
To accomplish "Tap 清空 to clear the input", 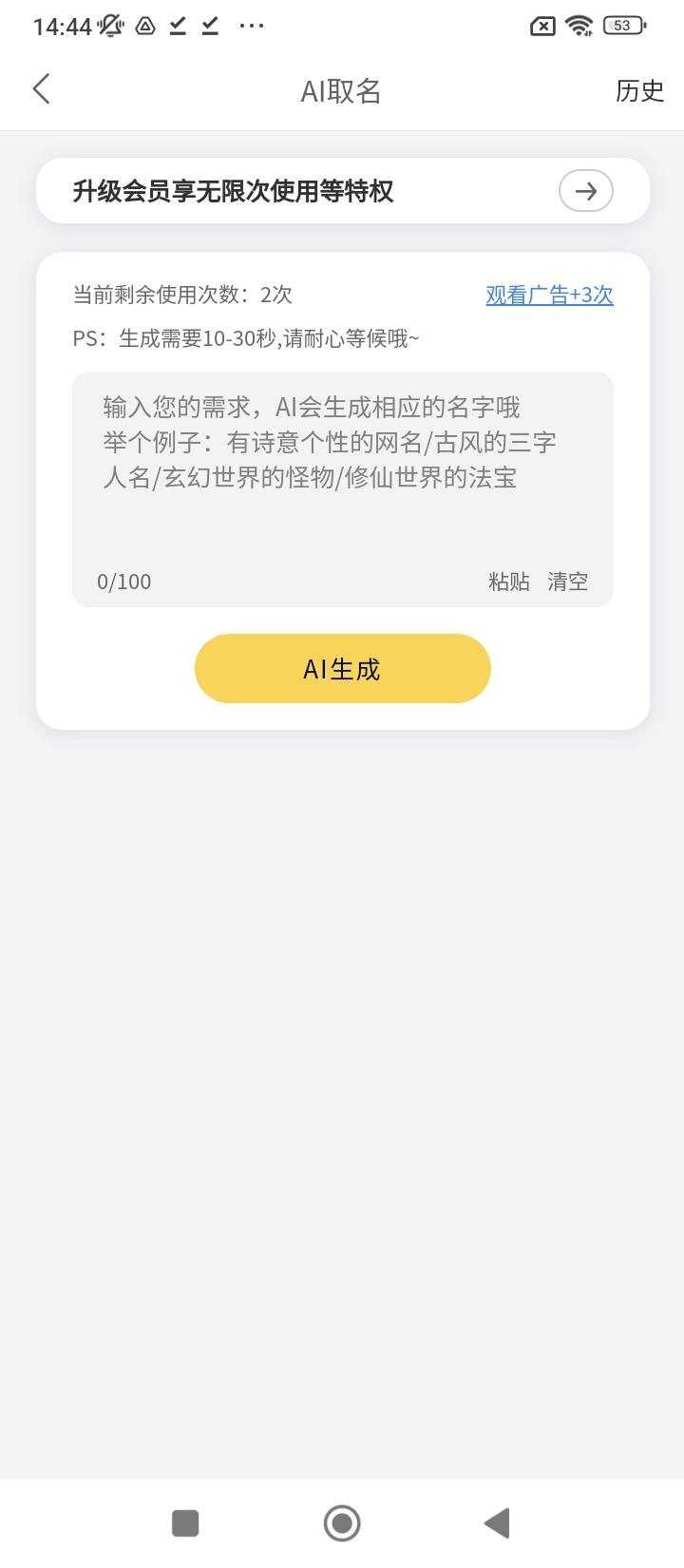I will [568, 581].
